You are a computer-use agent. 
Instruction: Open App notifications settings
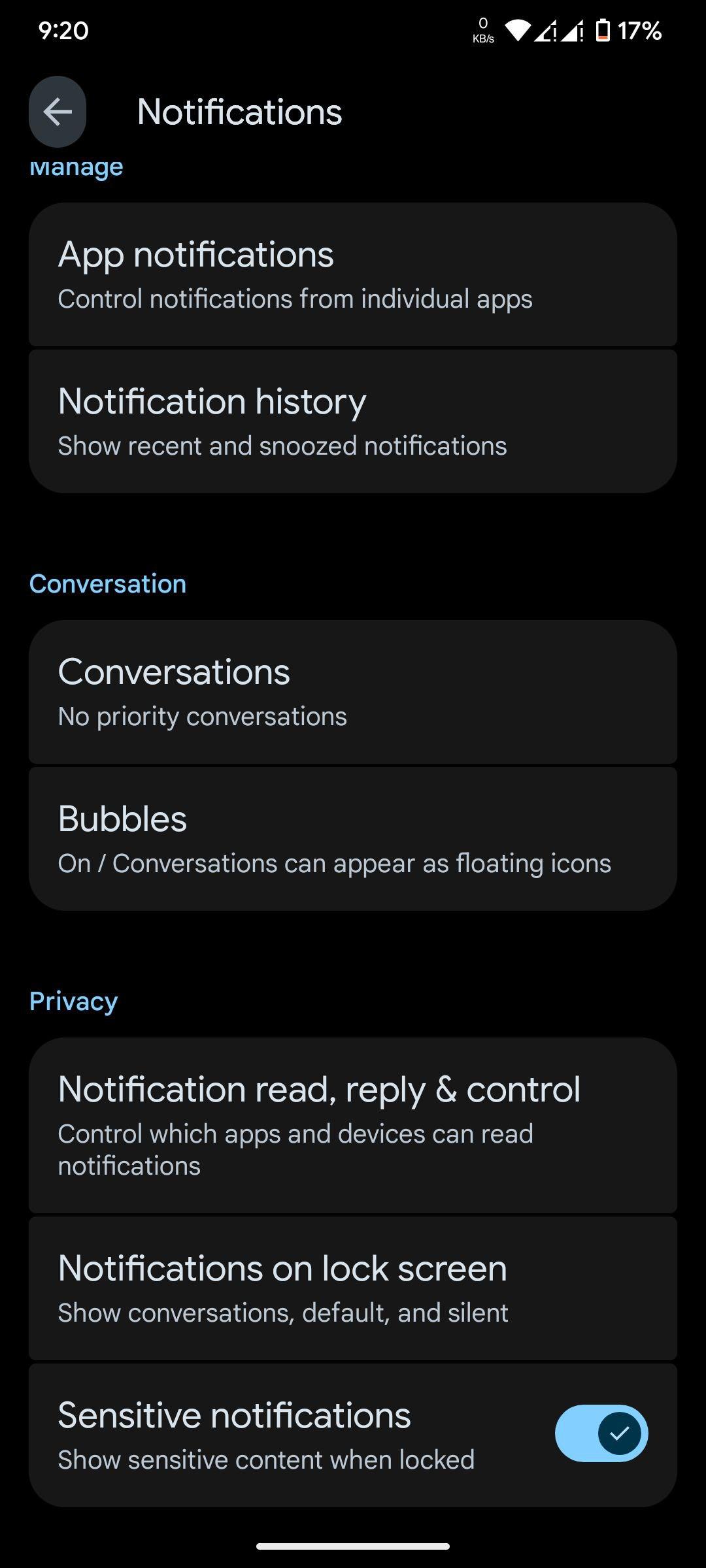353,274
